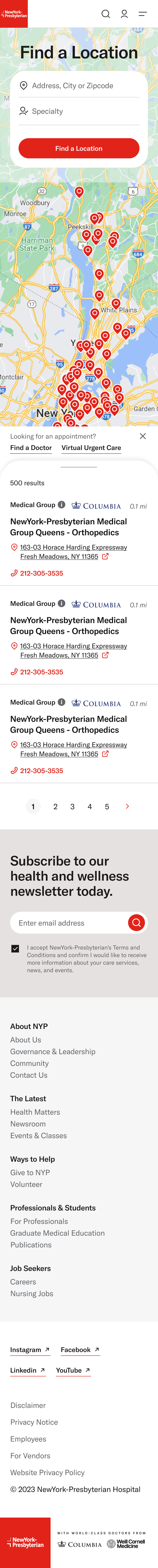Tap the red Find a Location button
Screen dimensions: 158x1568
79,149
